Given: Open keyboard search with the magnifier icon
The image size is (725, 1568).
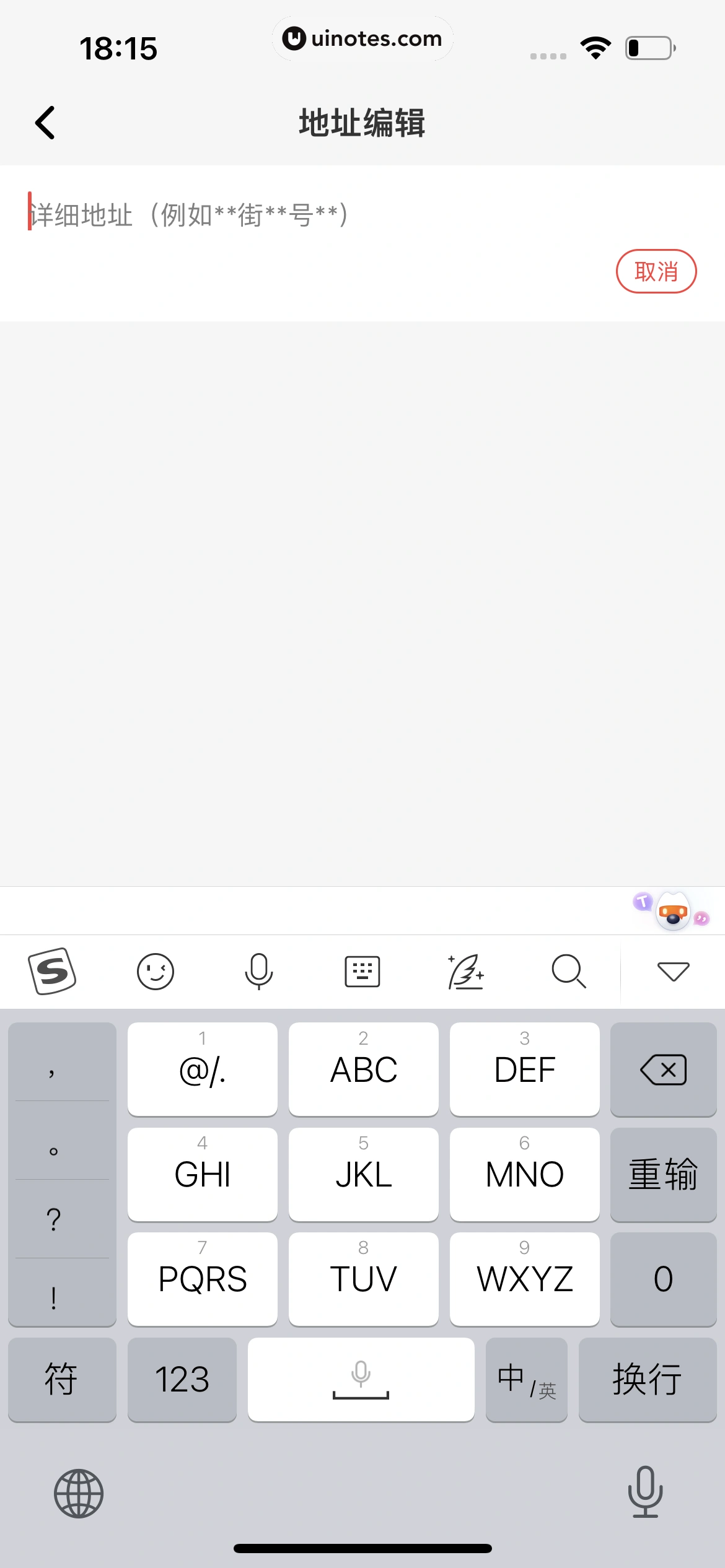Looking at the screenshot, I should (568, 970).
